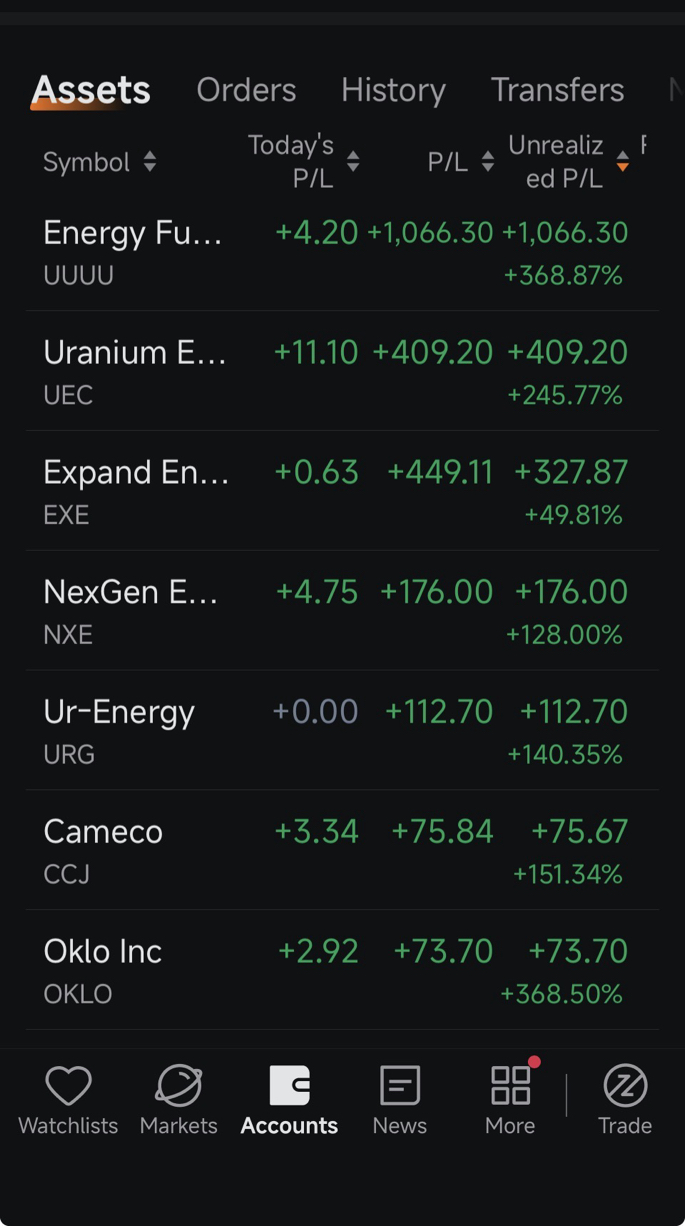Sort by Unrealized P/L column
Screen dimensions: 685x1226
click(x=568, y=161)
